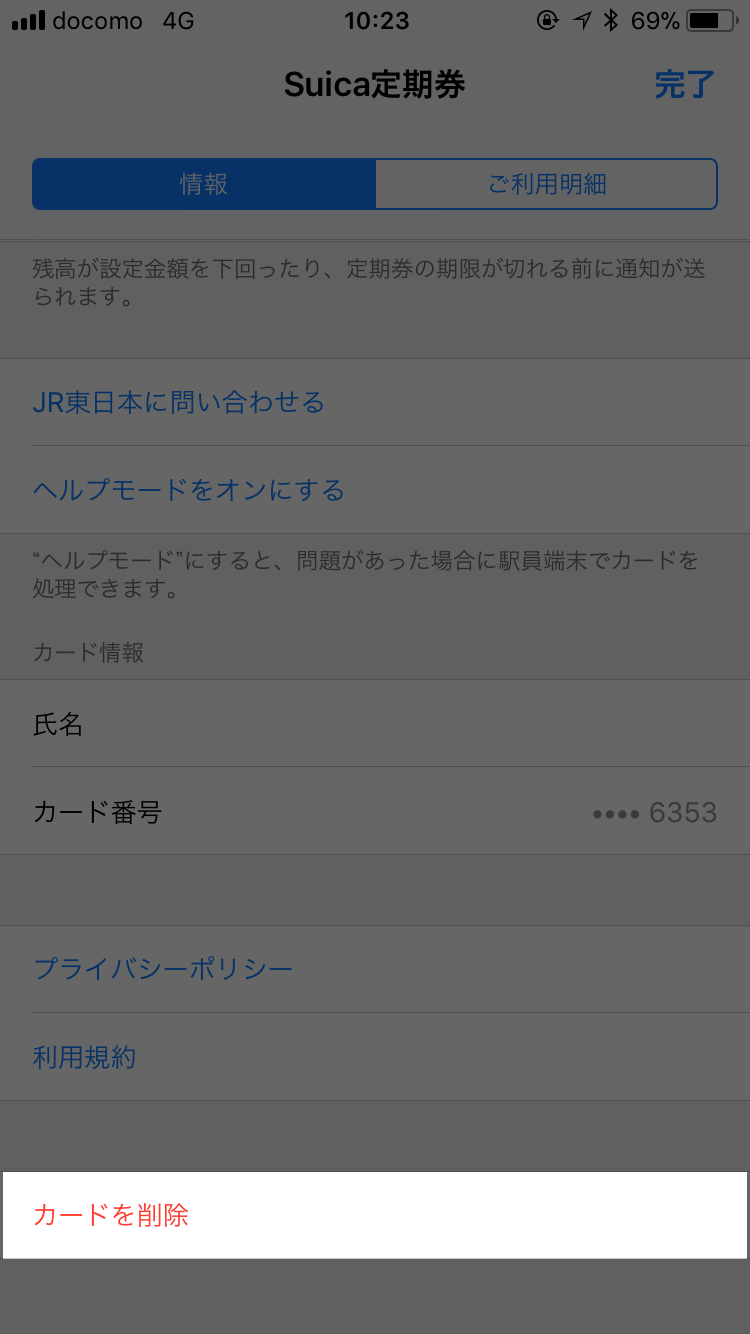Screen dimensions: 750x1334
Task: Open 利用規約
Action: click(x=85, y=1057)
